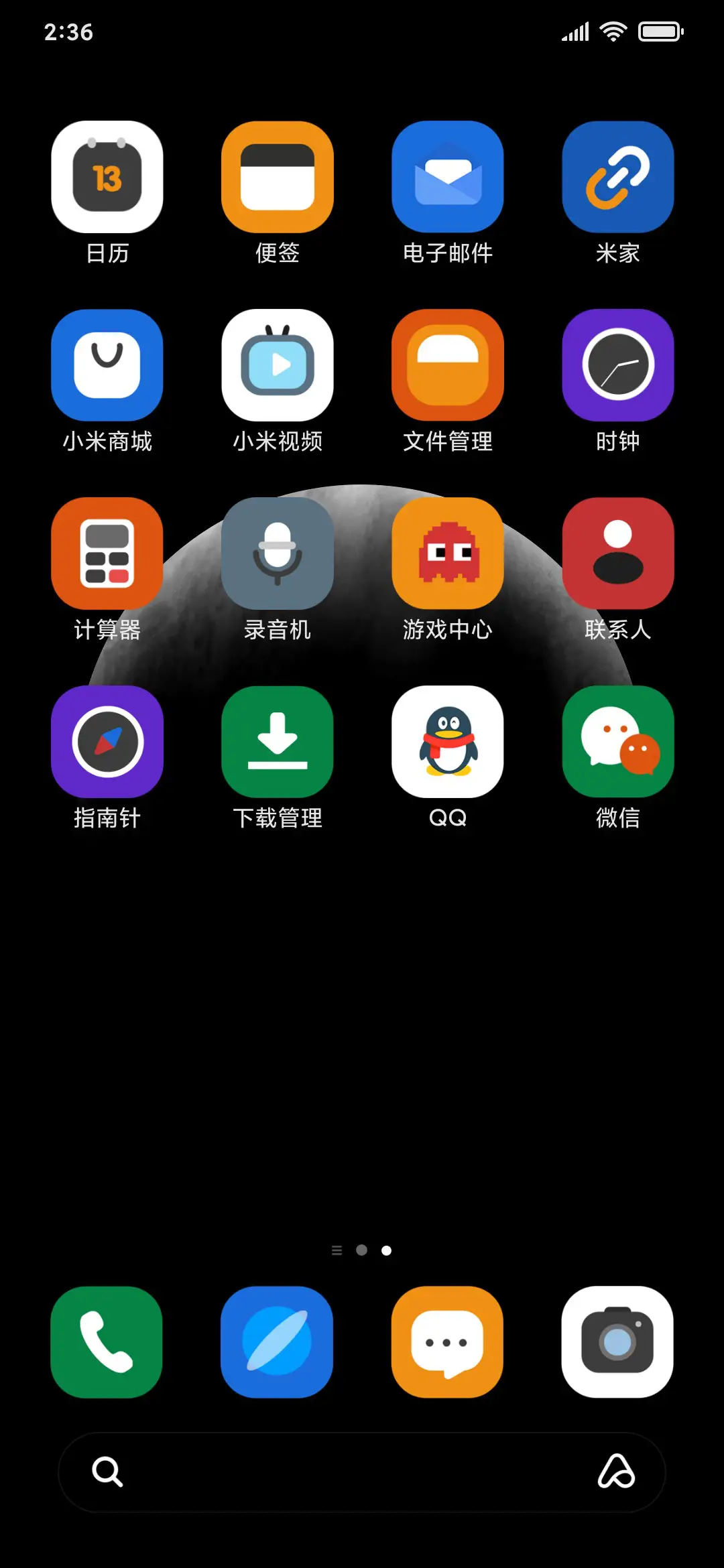Launch 小米视频 video app
724x1568 pixels.
click(278, 364)
